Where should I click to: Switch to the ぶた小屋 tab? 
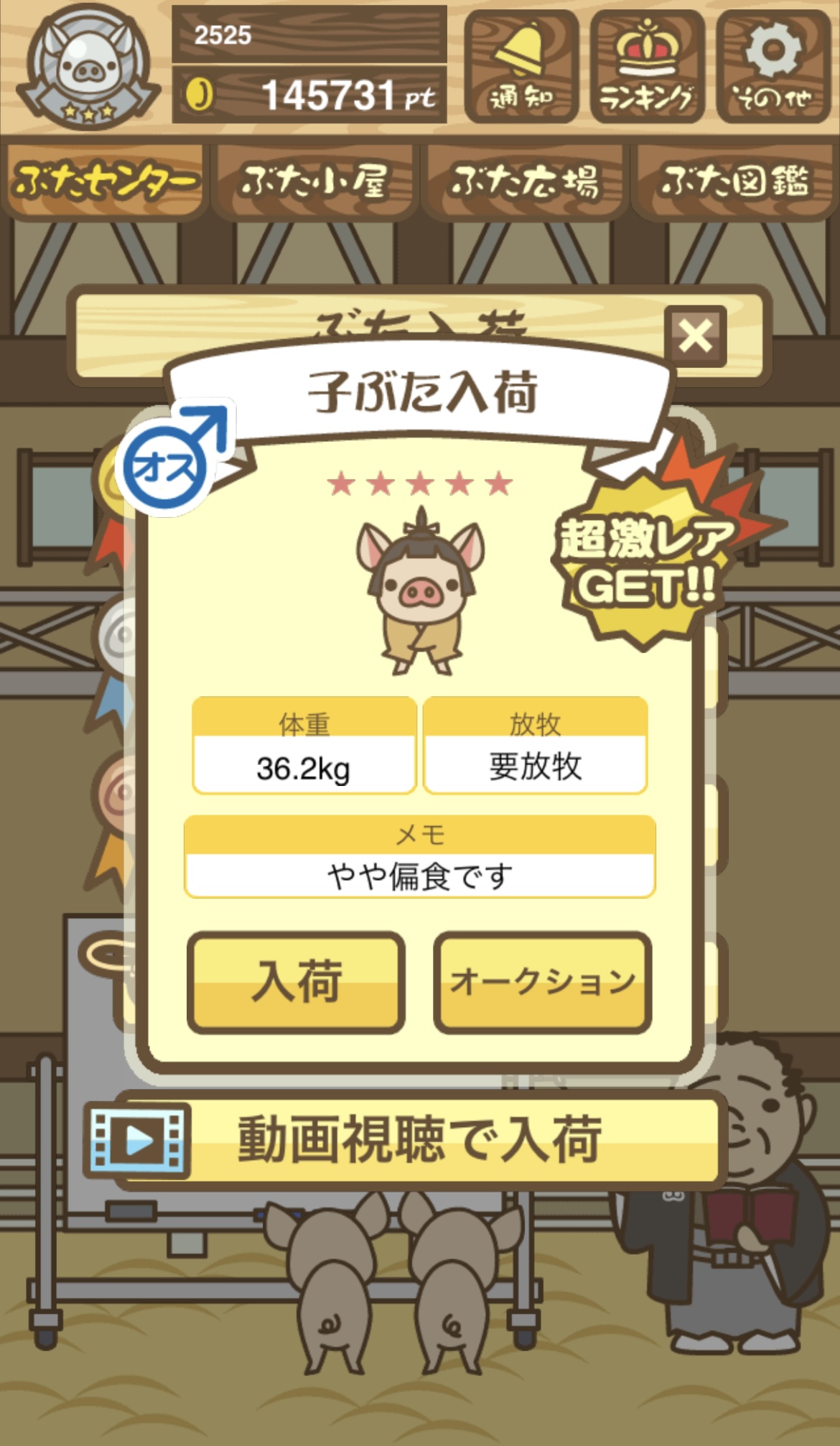tap(314, 181)
